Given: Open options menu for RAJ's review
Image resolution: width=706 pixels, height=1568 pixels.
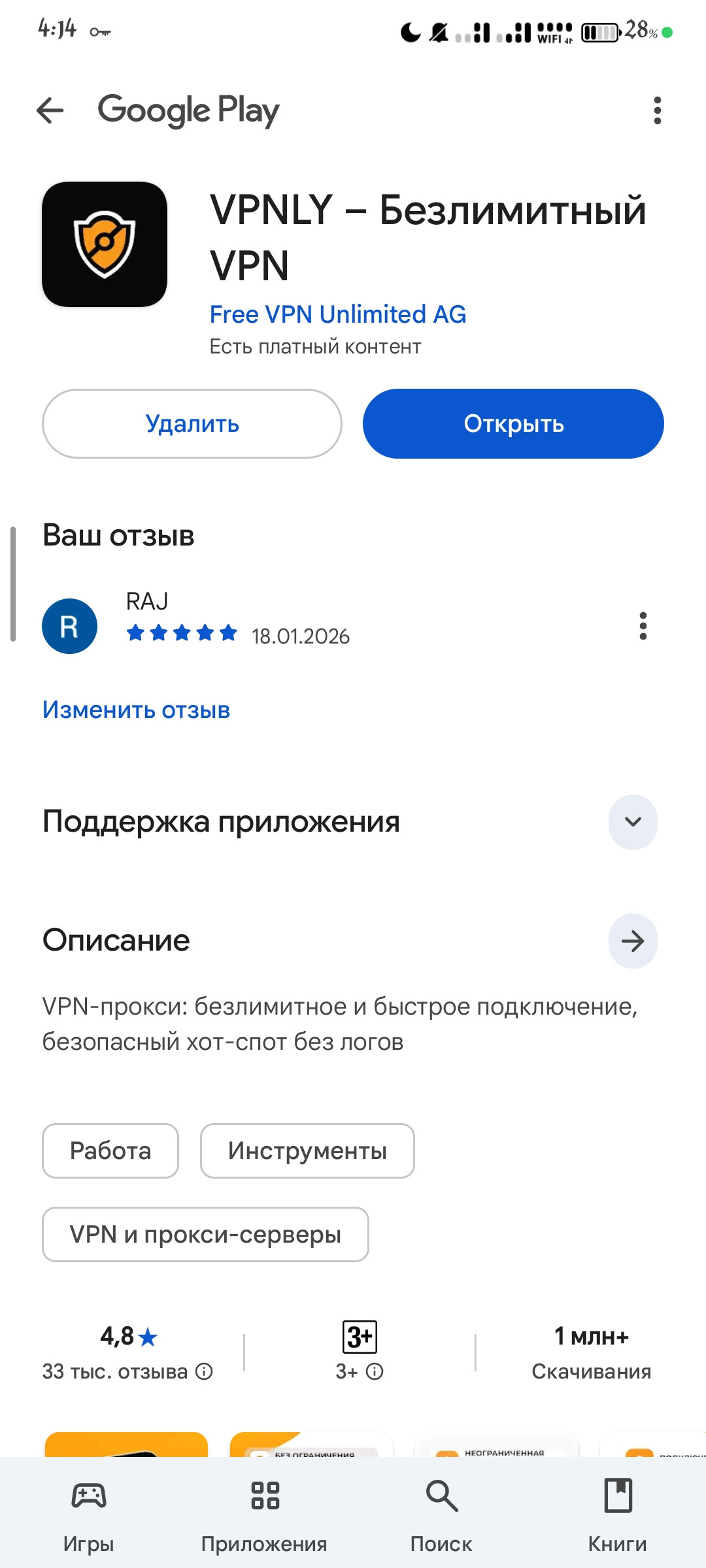Looking at the screenshot, I should pyautogui.click(x=643, y=626).
